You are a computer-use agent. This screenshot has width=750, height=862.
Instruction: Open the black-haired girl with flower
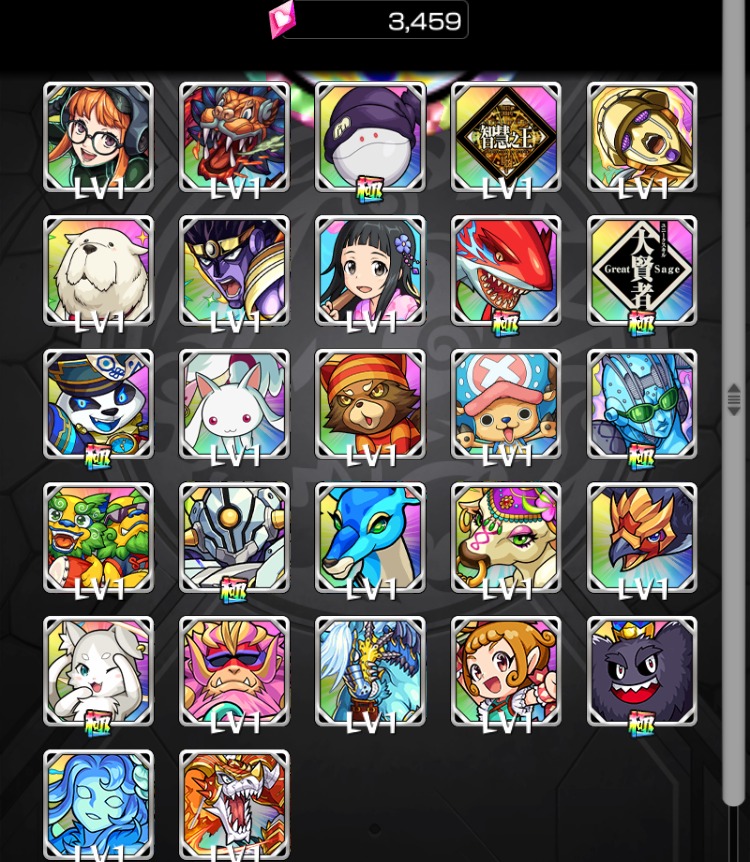pos(370,270)
